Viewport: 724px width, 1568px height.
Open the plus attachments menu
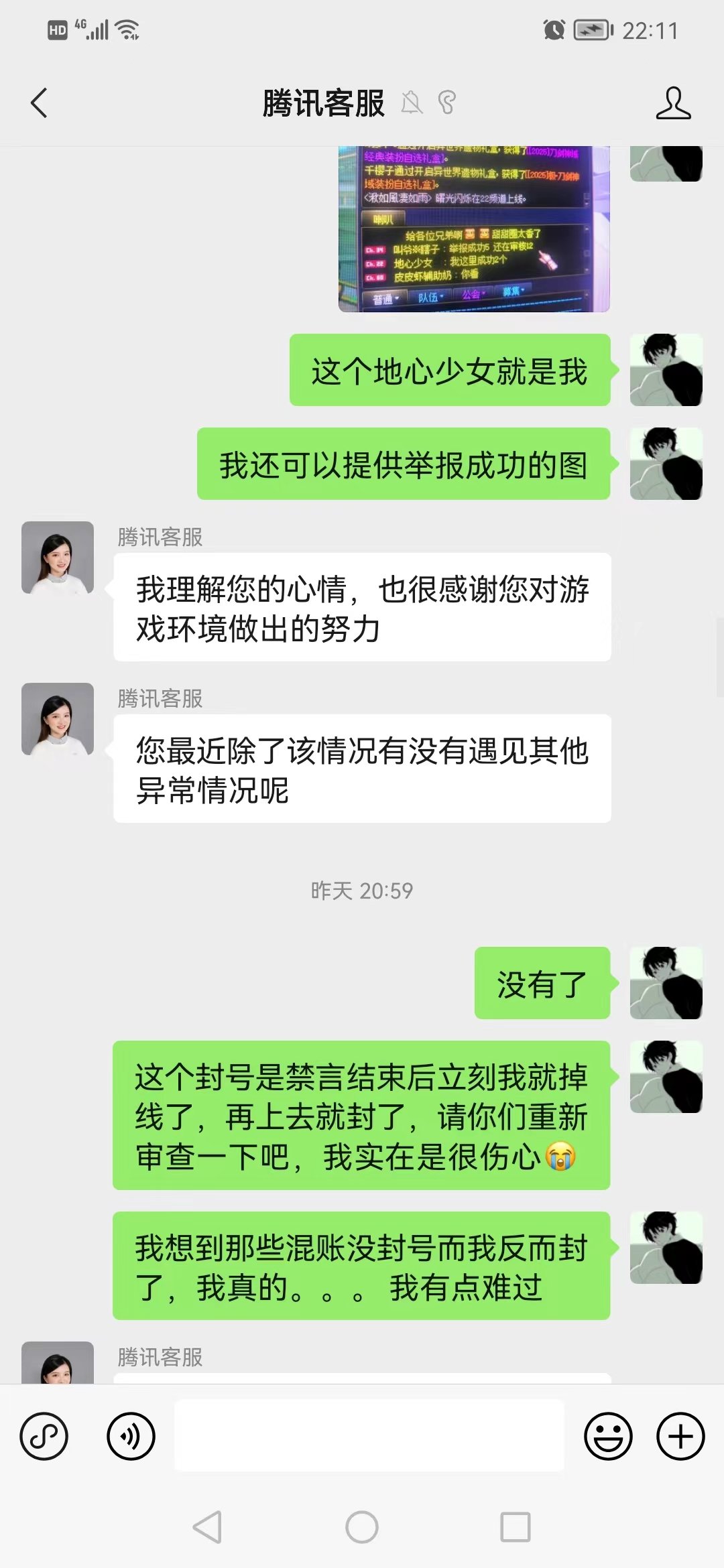pos(680,1437)
